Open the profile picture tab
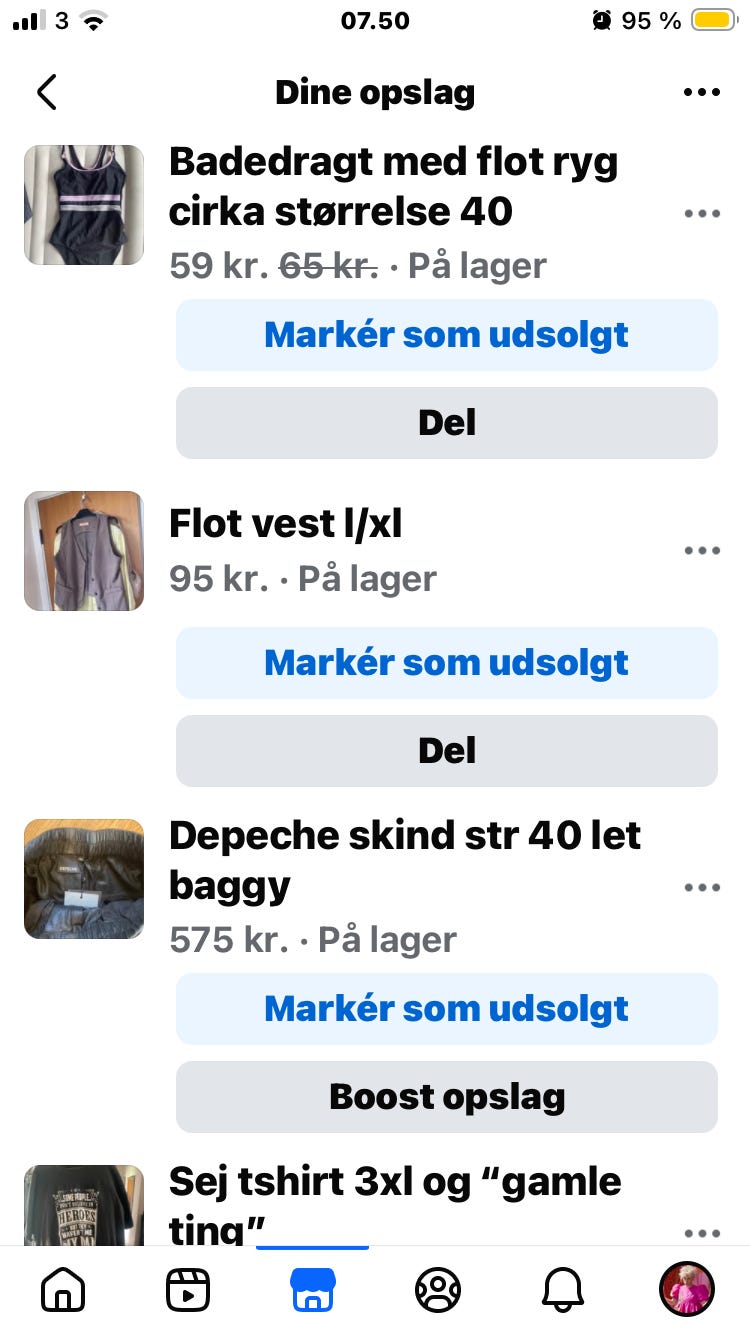The width and height of the screenshot is (750, 1334). [687, 1289]
